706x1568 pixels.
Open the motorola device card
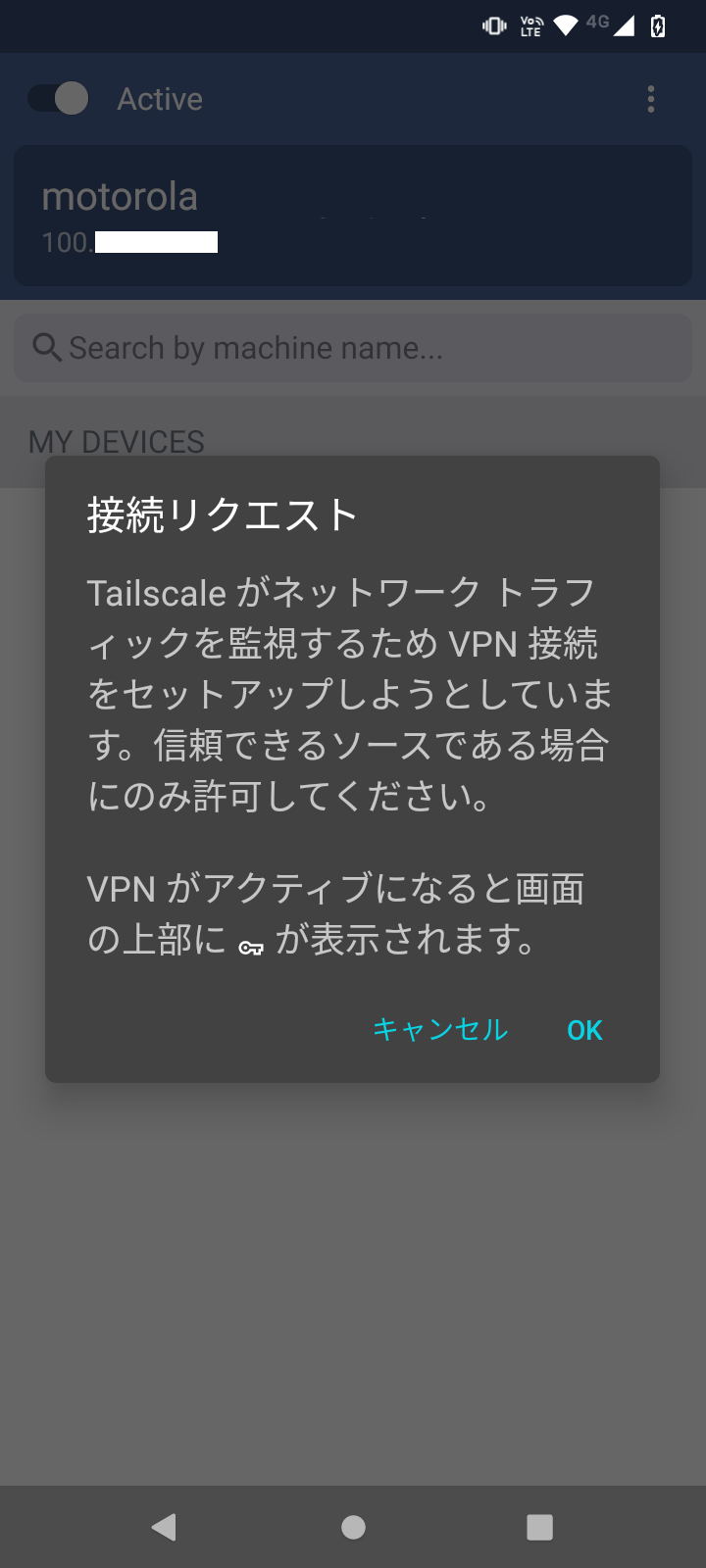[x=353, y=216]
